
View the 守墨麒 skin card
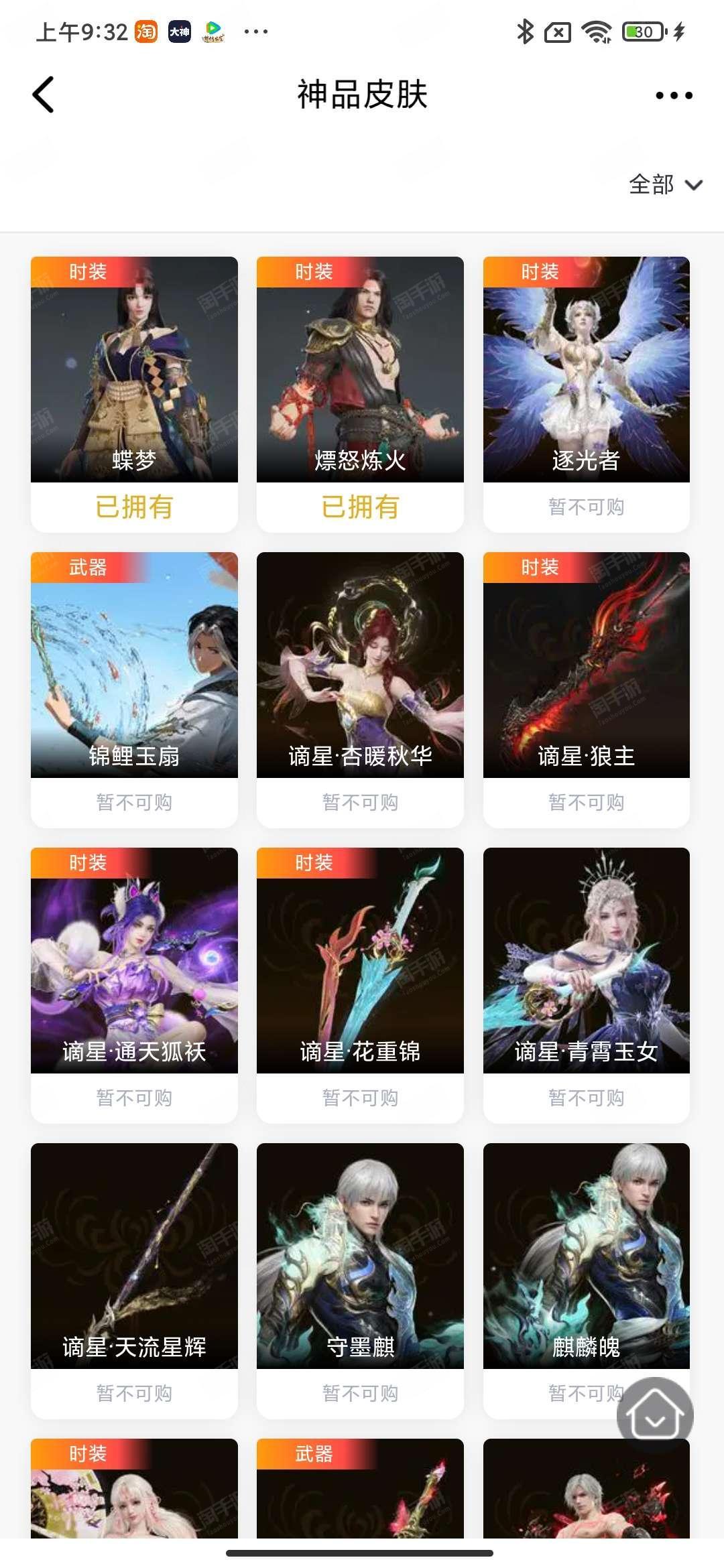360,1256
